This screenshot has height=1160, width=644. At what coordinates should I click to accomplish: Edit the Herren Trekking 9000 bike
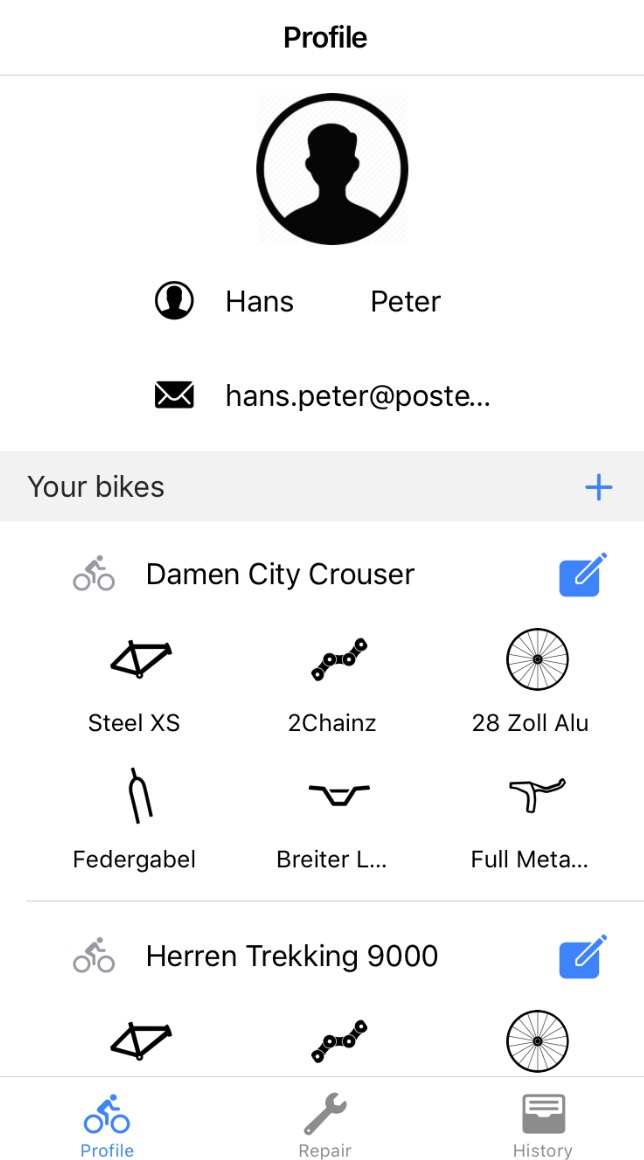tap(583, 957)
